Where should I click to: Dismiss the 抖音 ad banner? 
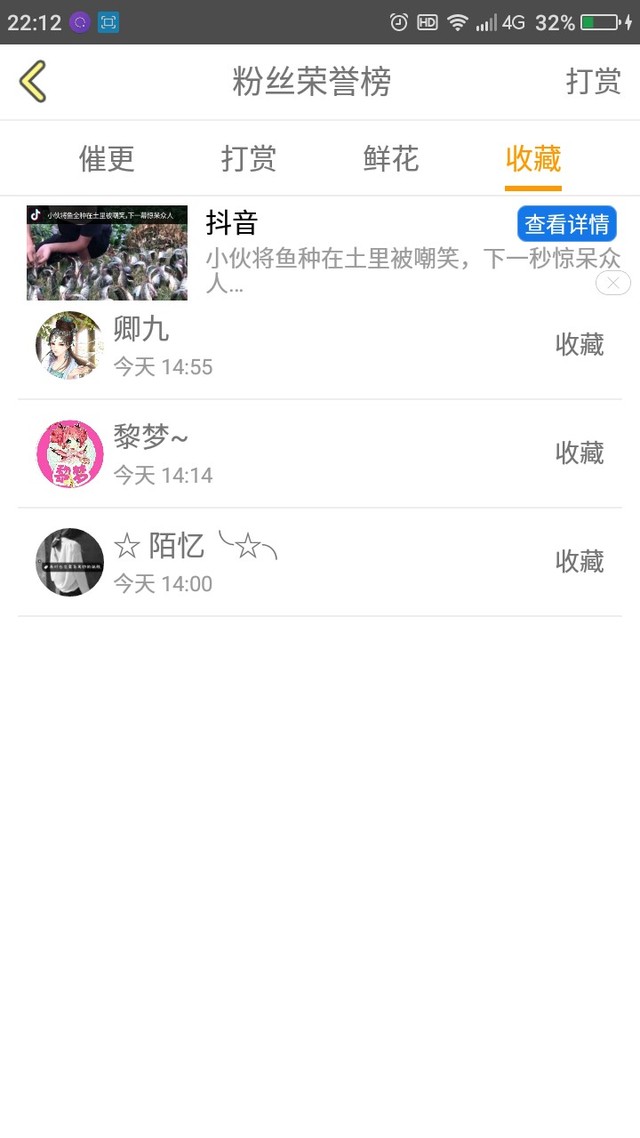[x=613, y=283]
